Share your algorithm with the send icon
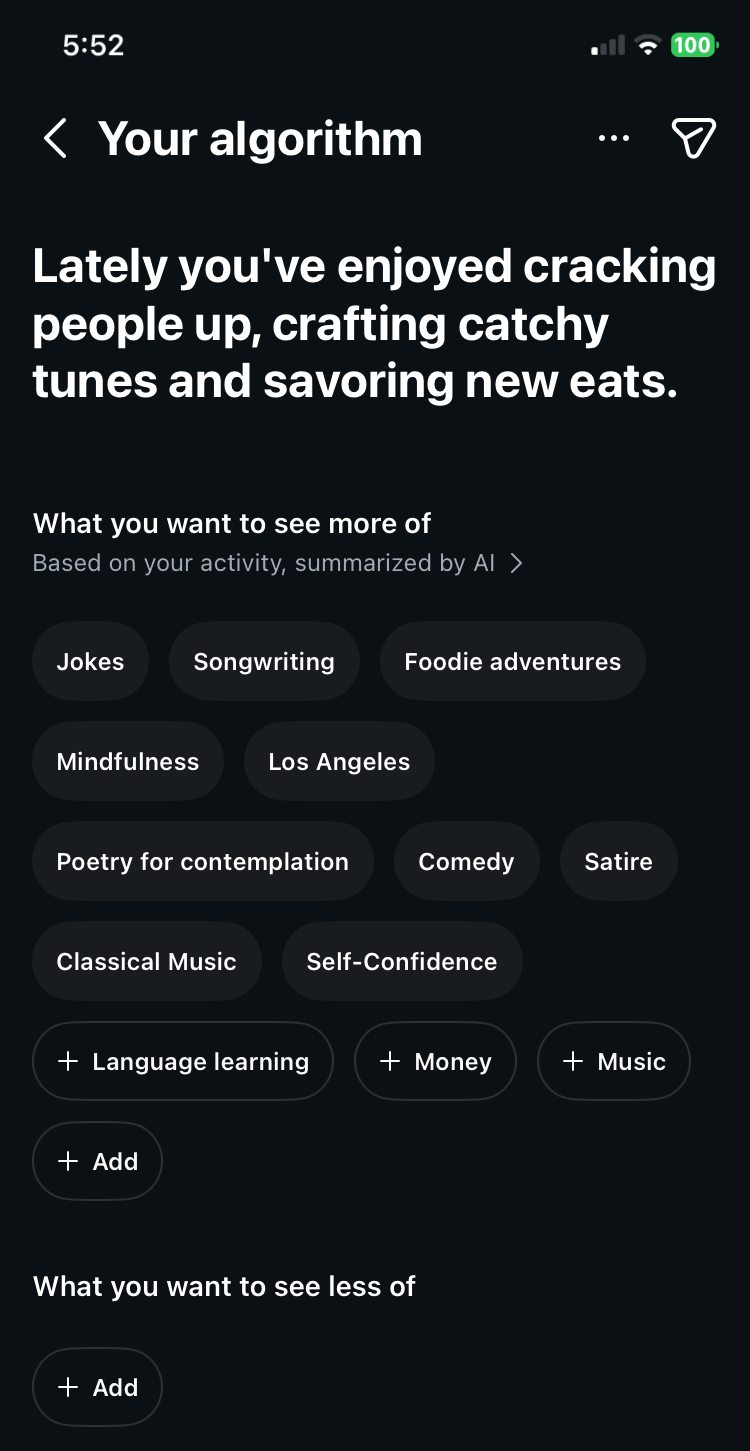 [x=693, y=139]
